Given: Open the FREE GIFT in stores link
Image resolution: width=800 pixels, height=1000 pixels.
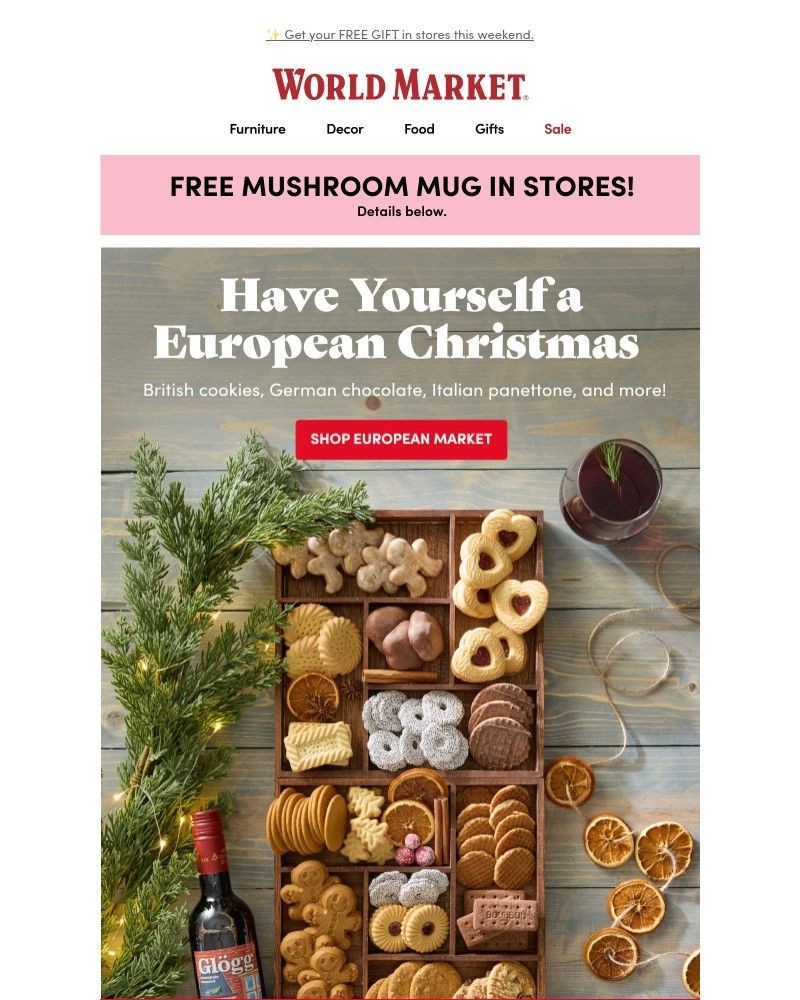Looking at the screenshot, I should tap(400, 35).
